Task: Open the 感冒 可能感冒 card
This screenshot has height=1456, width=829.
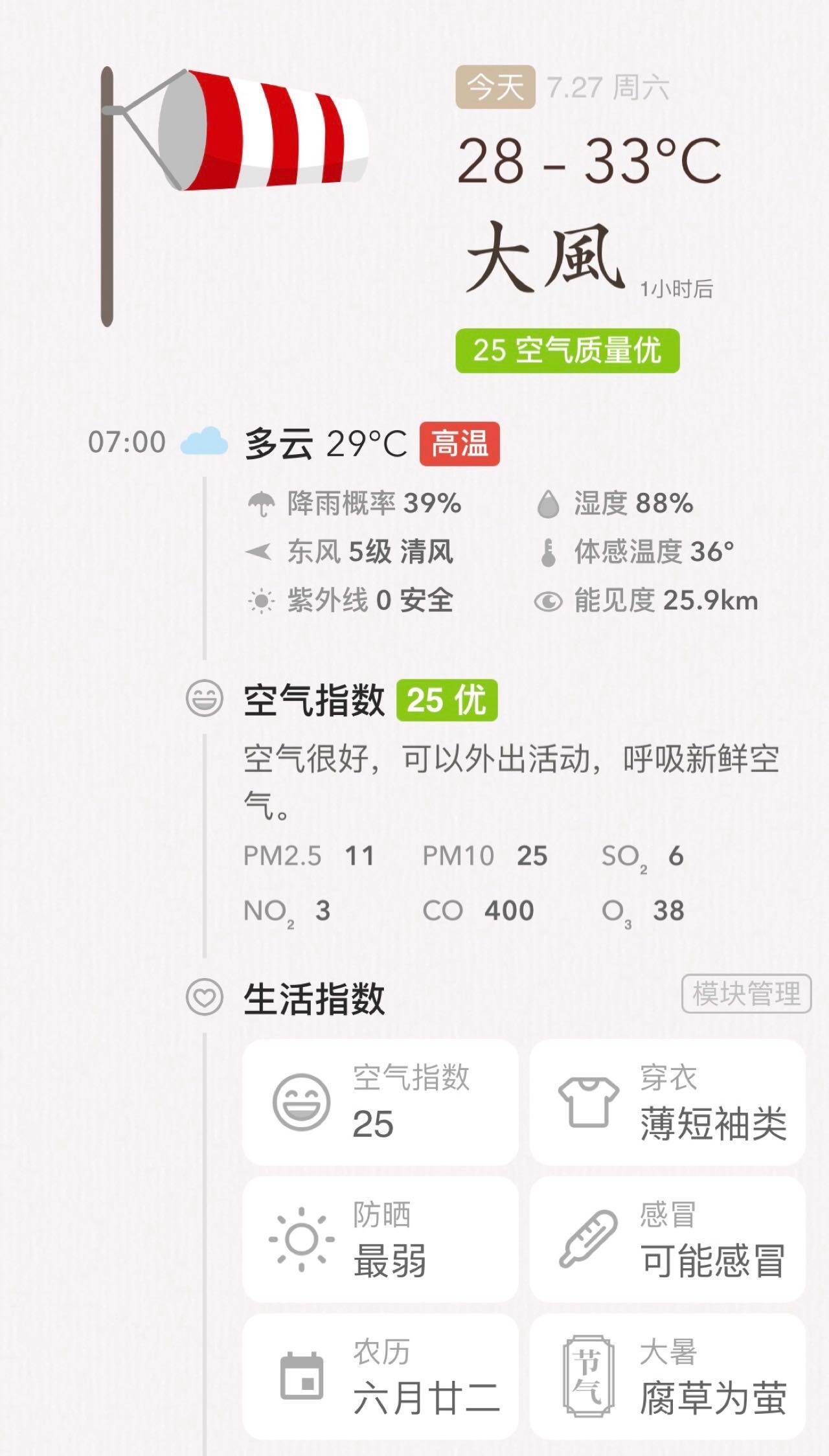Action: click(667, 1239)
